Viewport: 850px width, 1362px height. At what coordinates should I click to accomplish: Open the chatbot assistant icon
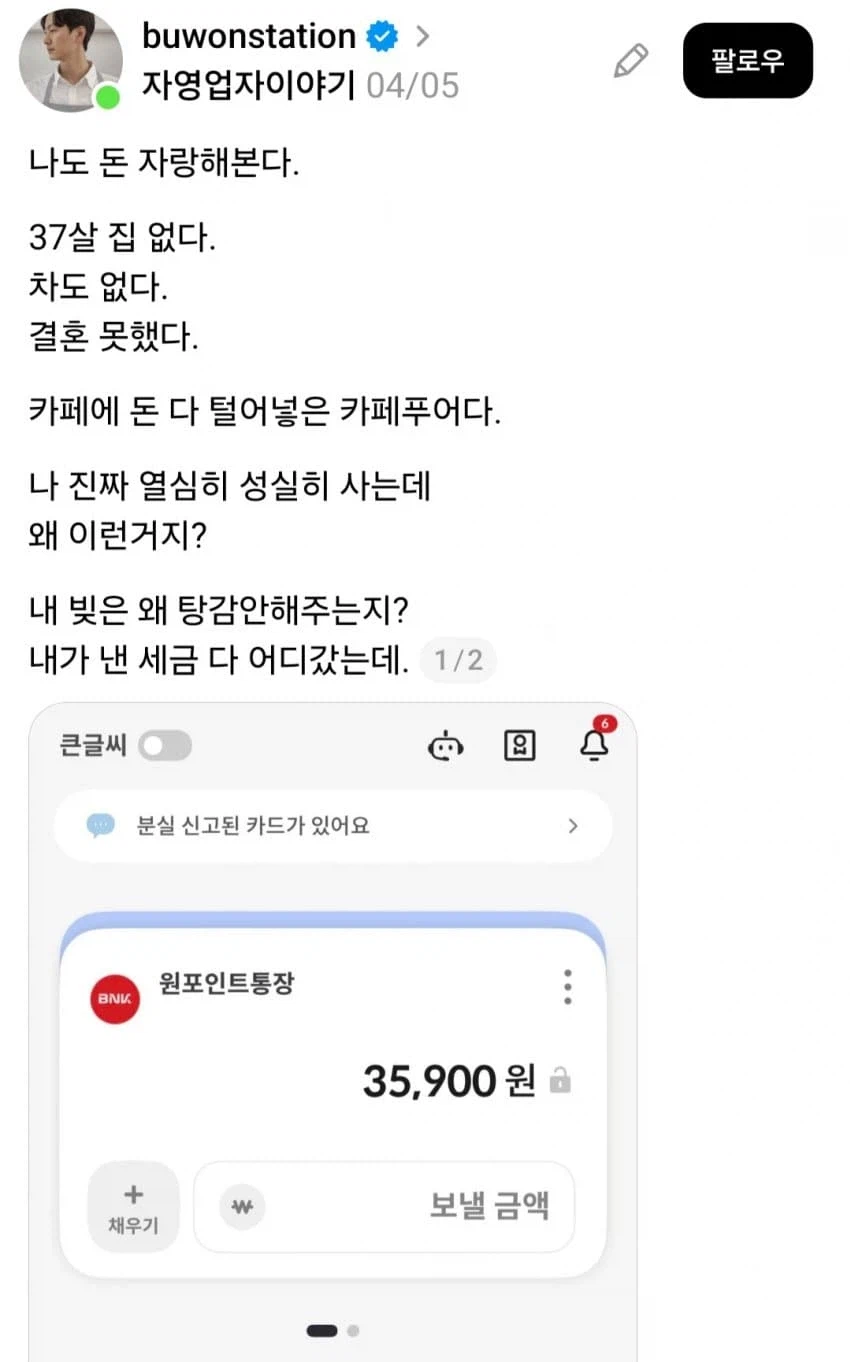tap(447, 746)
